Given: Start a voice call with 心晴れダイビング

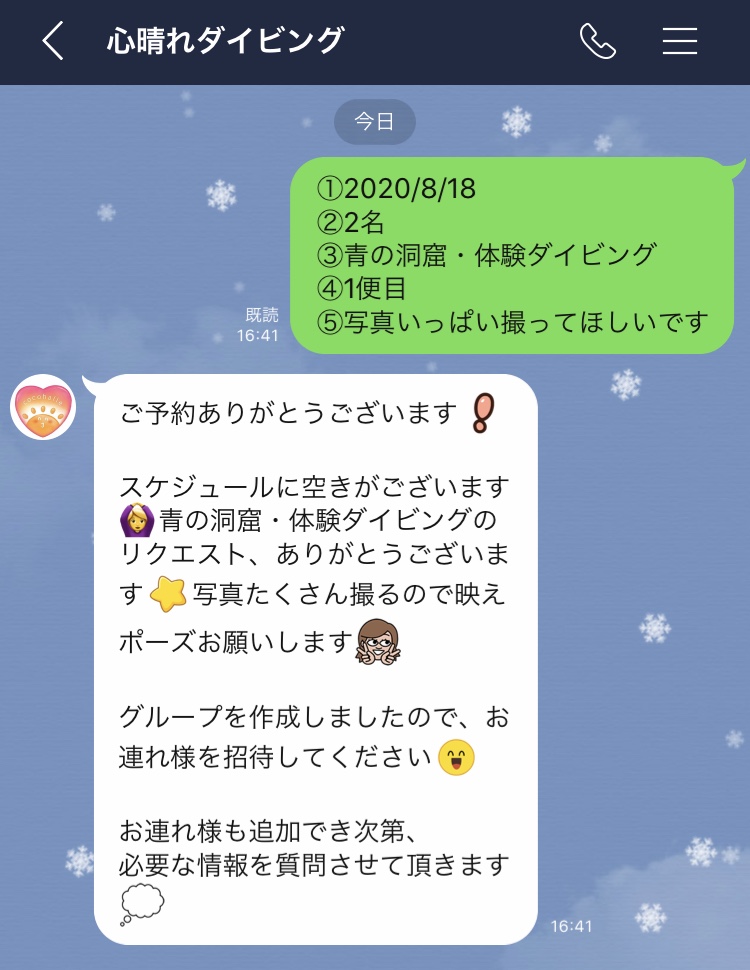Looking at the screenshot, I should (x=597, y=41).
